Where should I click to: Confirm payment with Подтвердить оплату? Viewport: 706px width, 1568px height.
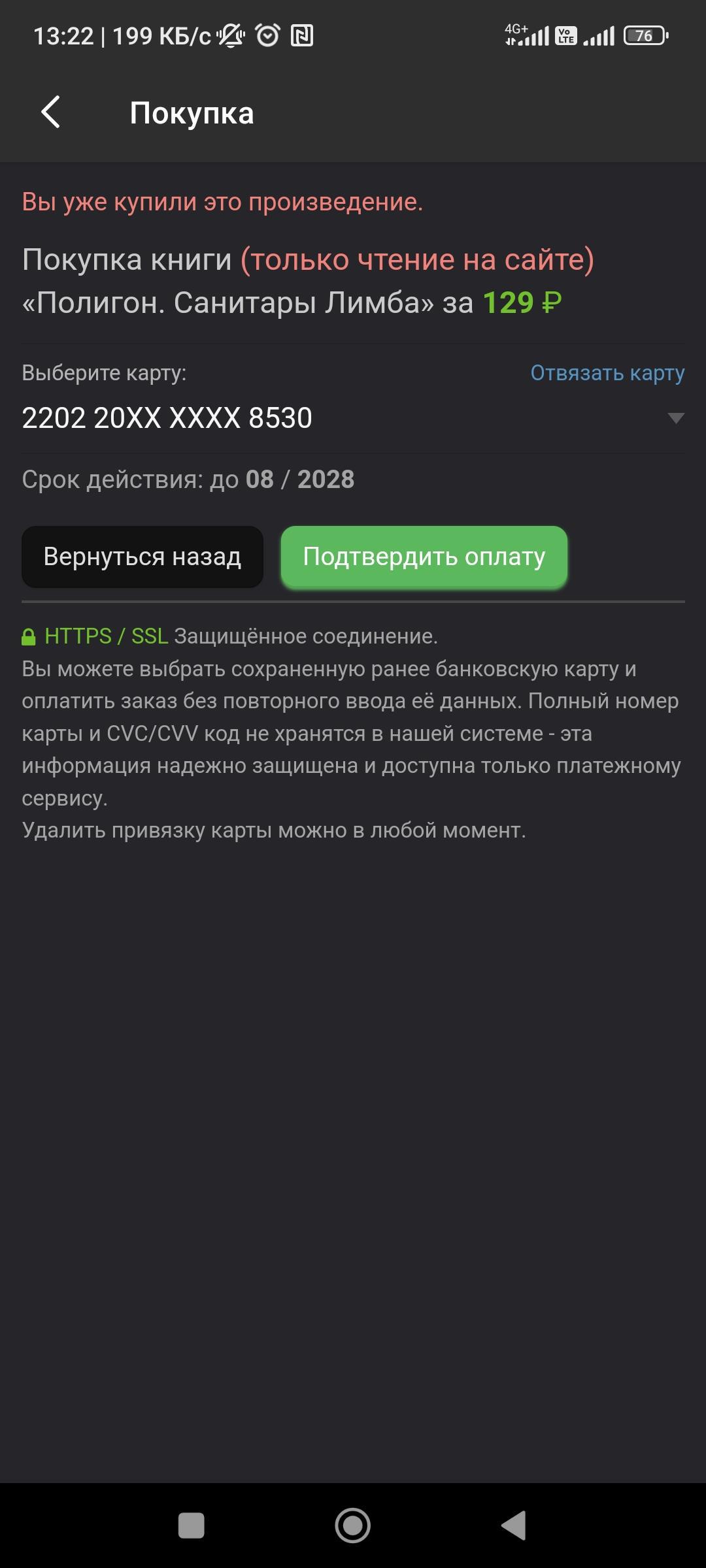click(424, 557)
